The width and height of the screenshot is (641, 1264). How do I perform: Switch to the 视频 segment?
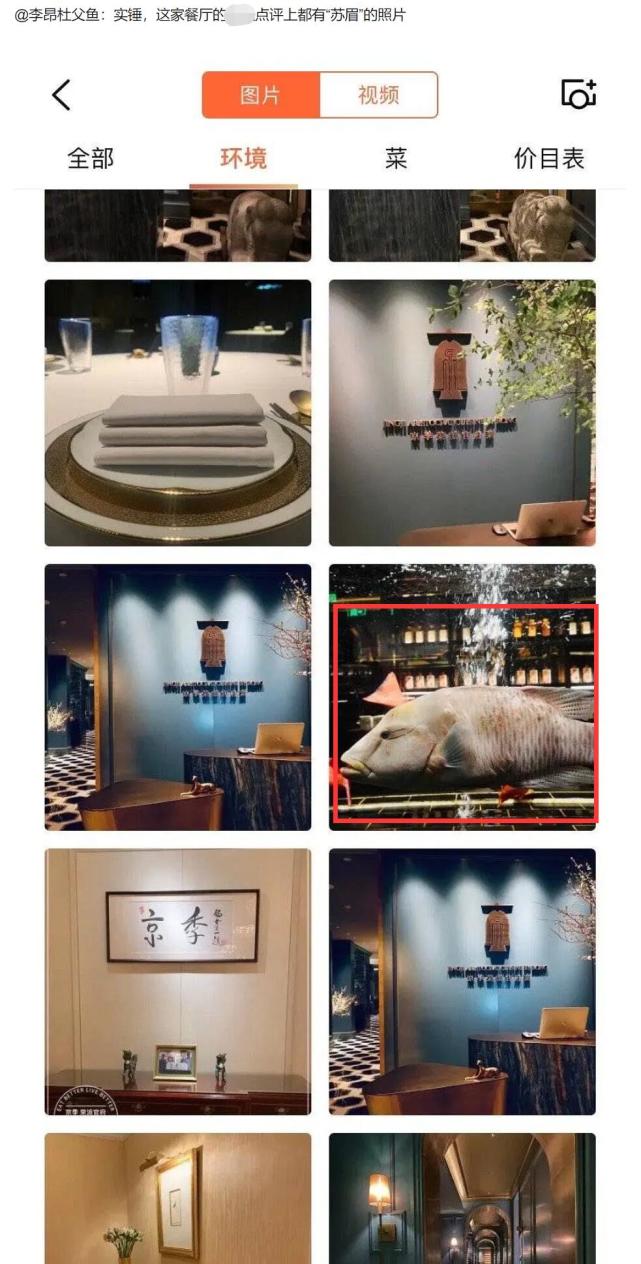[378, 95]
